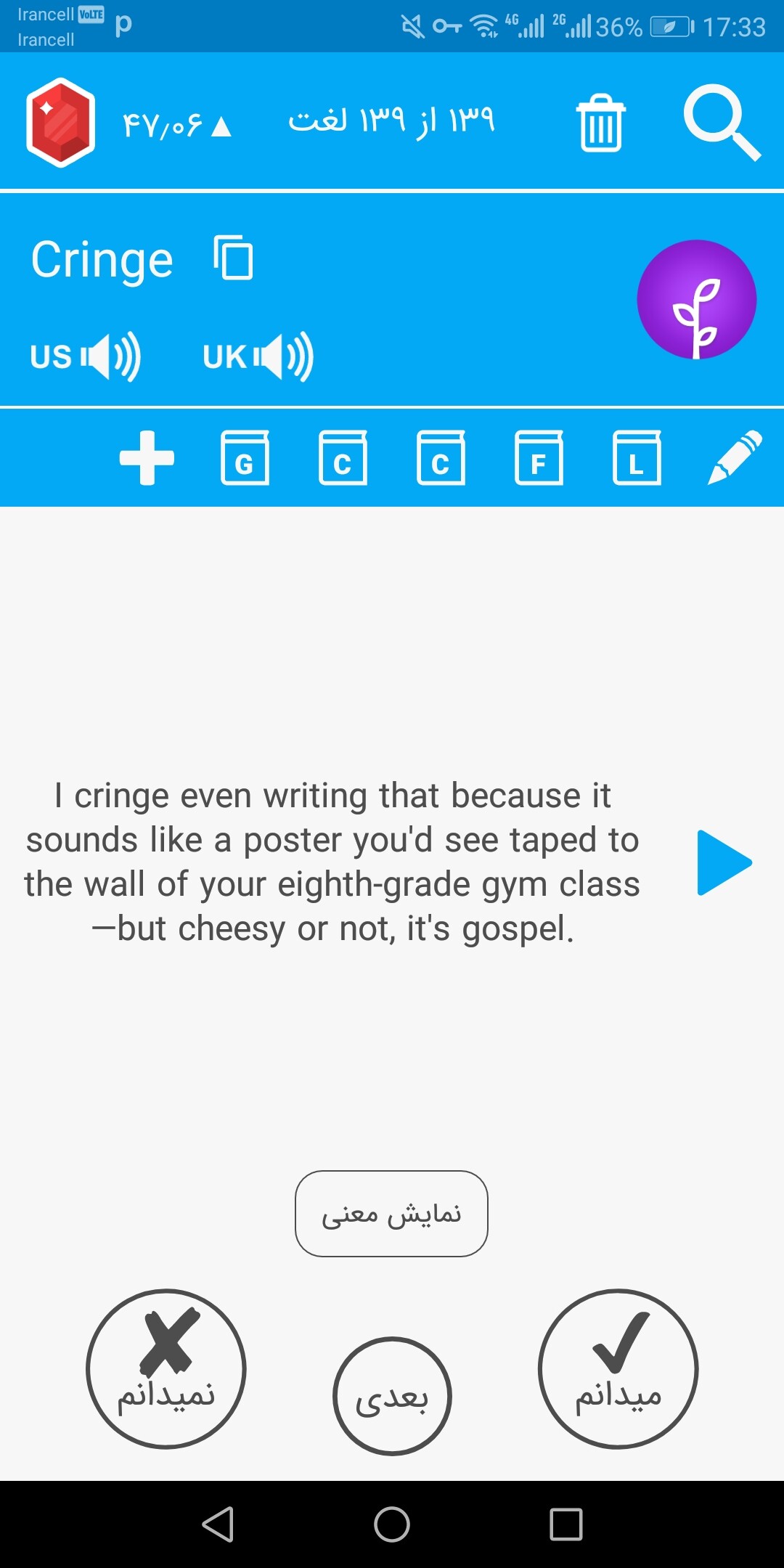Open the G dictionary
The width and height of the screenshot is (784, 1568).
245,457
